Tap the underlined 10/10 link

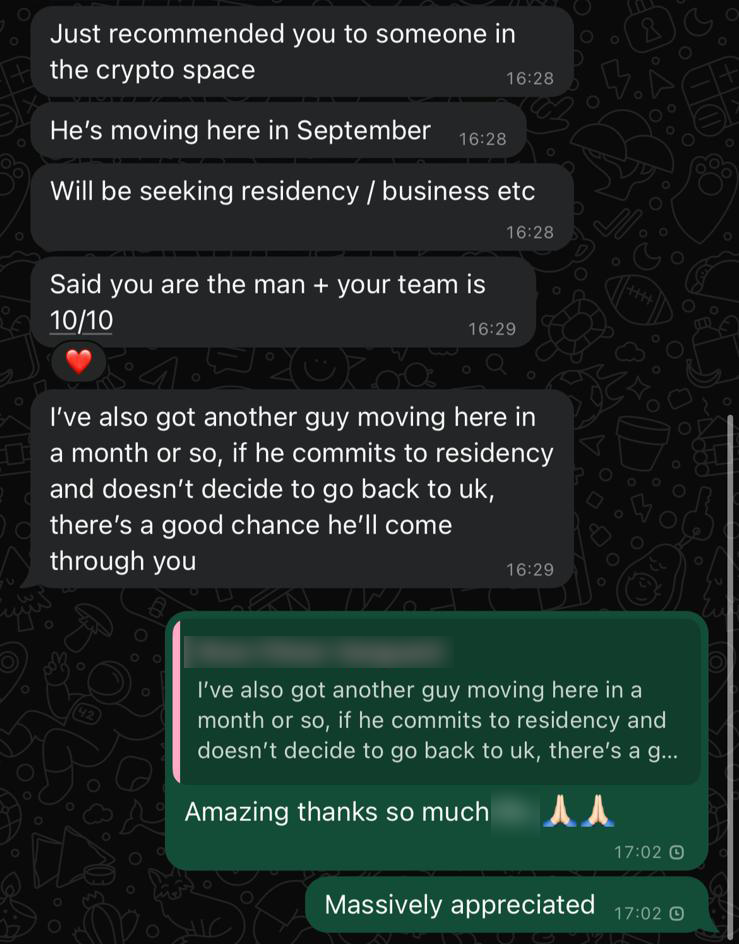pos(81,320)
